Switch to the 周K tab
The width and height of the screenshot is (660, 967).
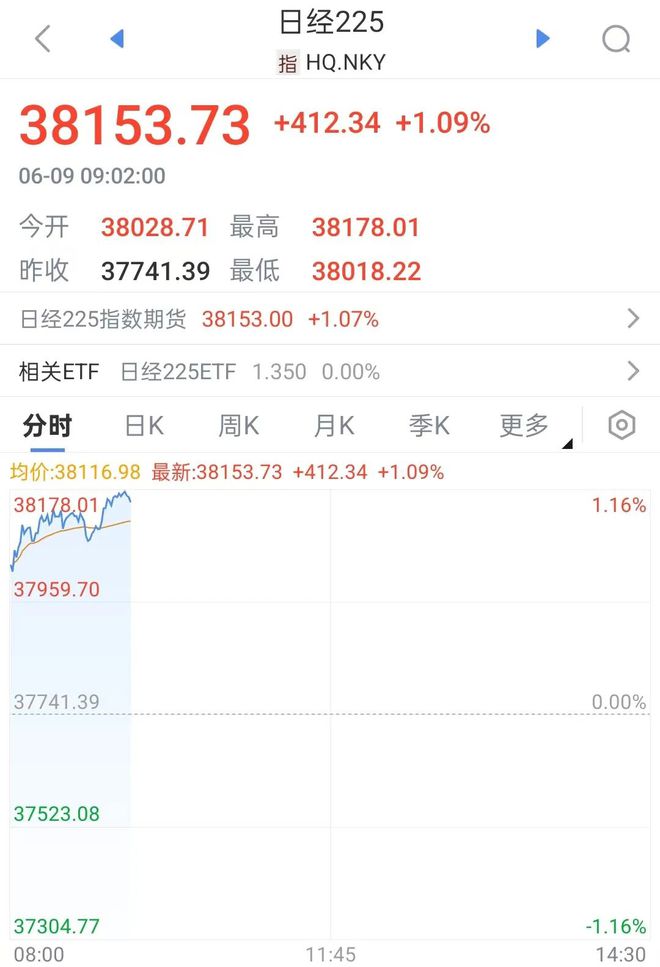[238, 426]
